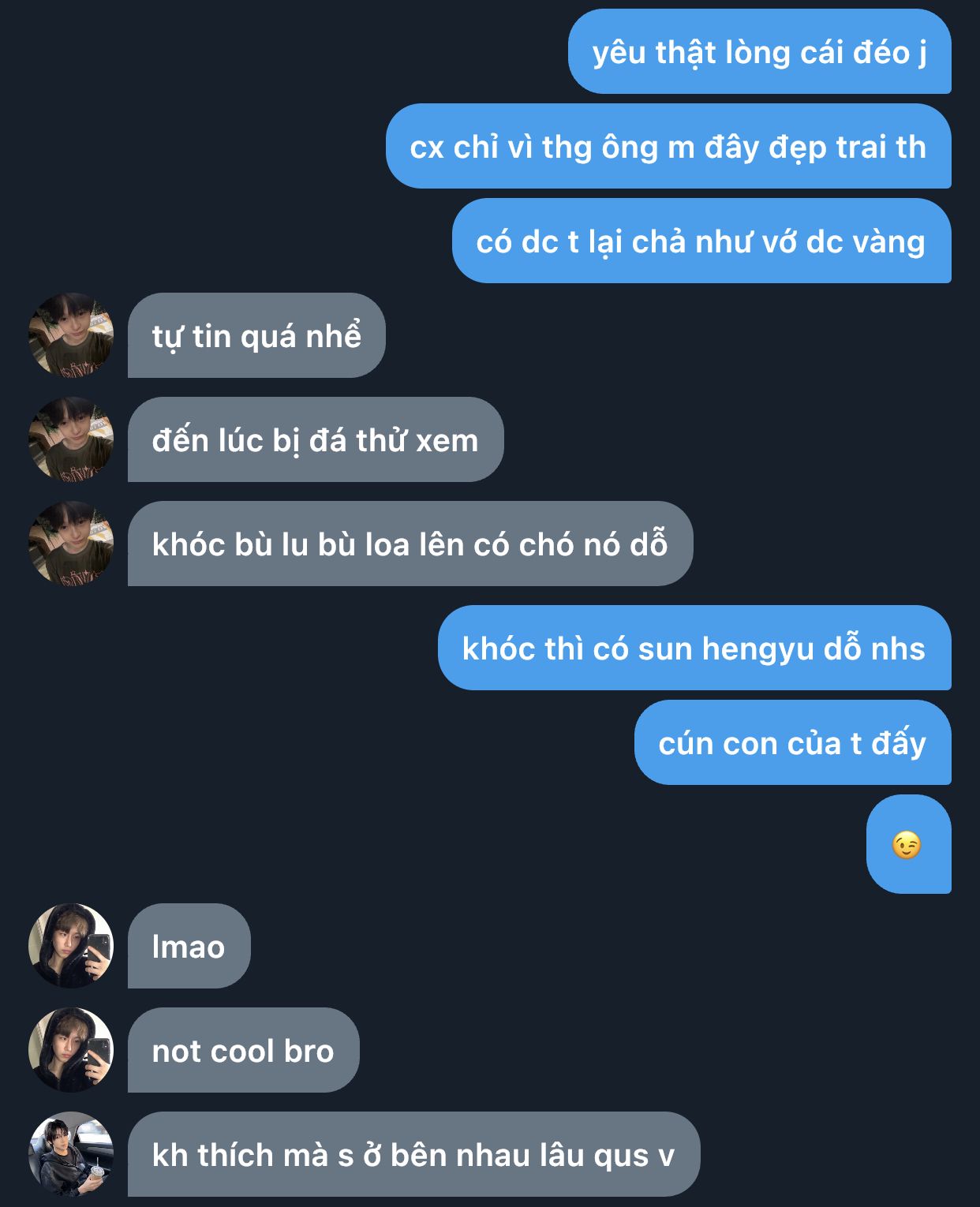Image resolution: width=980 pixels, height=1207 pixels.
Task: Tap avatar next to "not cool bro"
Action: coord(71,1050)
